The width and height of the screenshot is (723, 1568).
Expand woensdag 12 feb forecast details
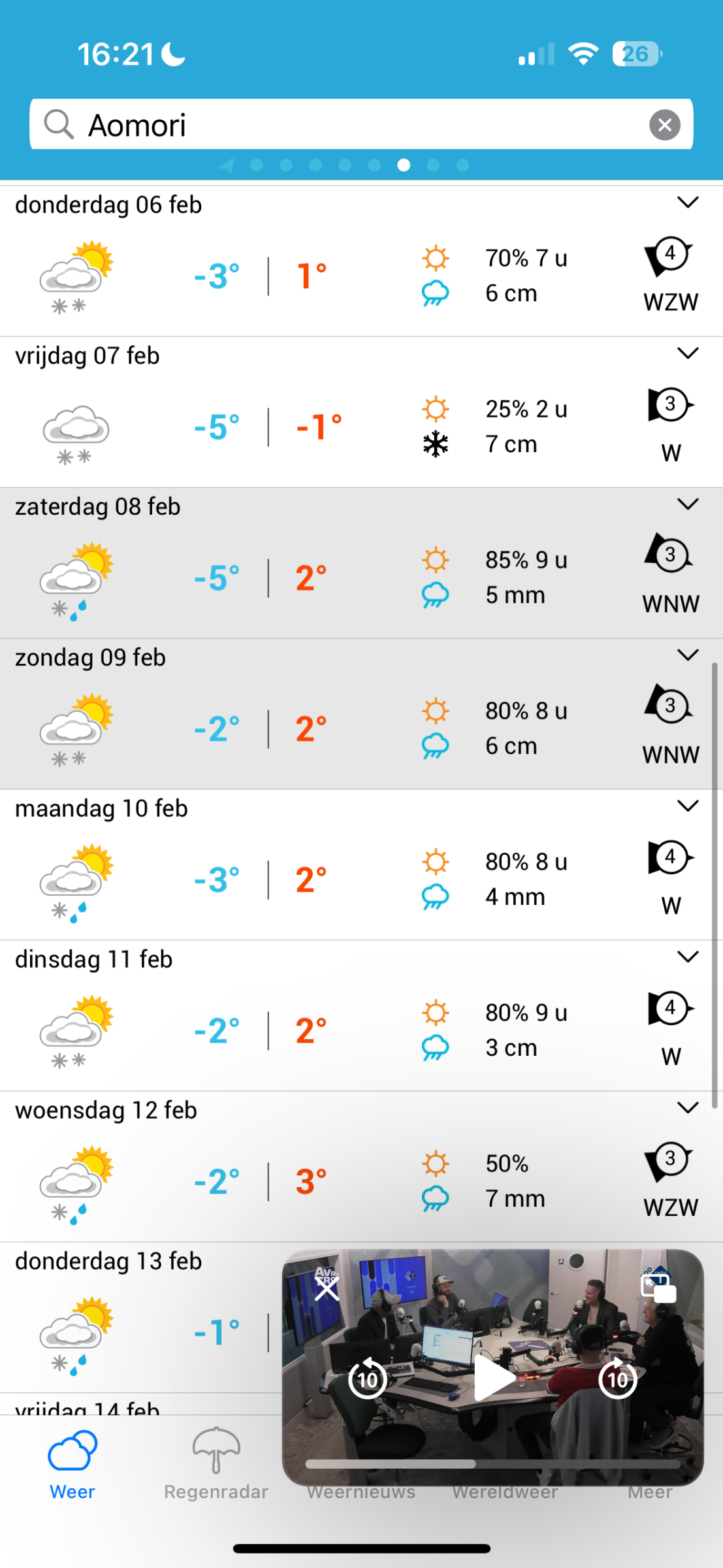coord(688,1108)
